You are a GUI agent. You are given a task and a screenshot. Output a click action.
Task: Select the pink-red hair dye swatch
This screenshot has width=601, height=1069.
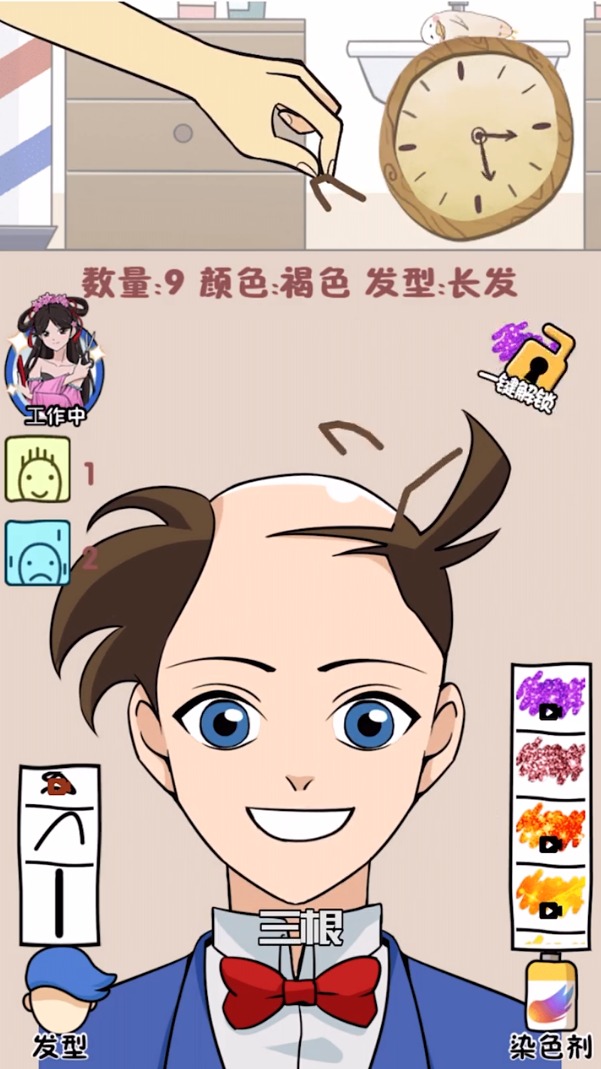(x=548, y=765)
